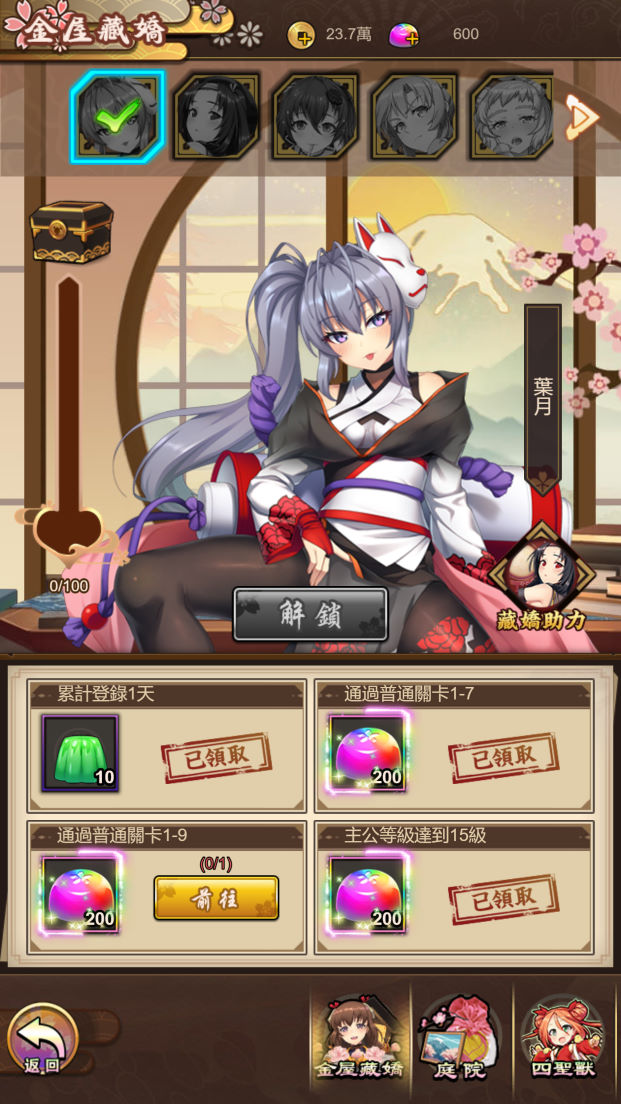Select the first character portrait with checkmark
621x1104 pixels.
[117, 117]
